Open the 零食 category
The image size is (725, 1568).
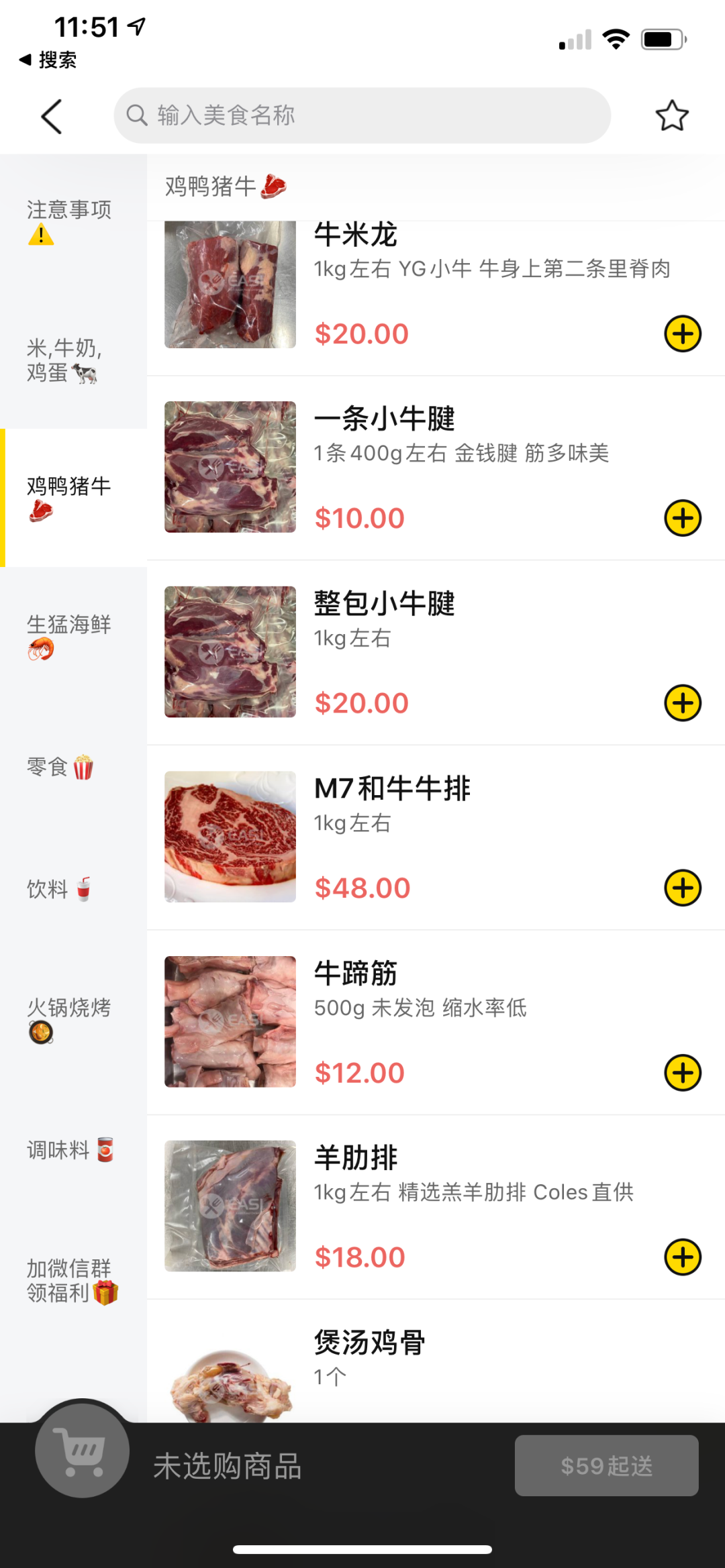pyautogui.click(x=73, y=767)
